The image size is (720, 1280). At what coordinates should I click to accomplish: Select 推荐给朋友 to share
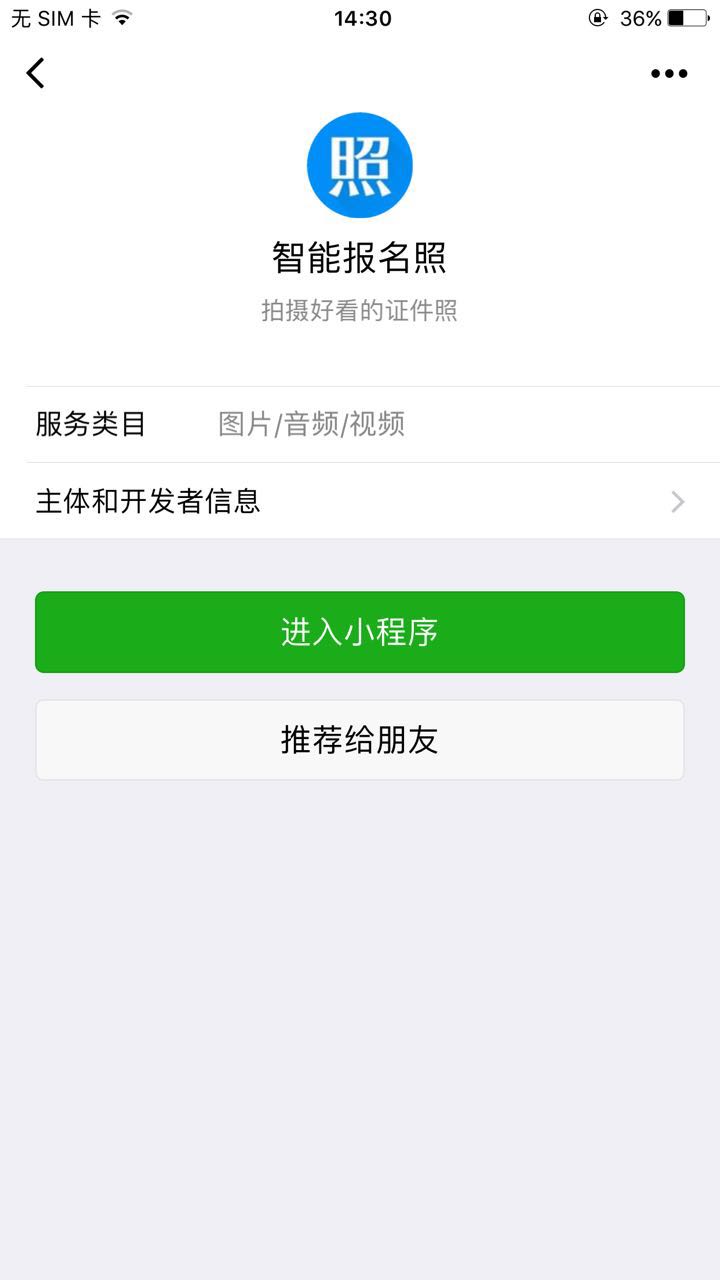tap(360, 740)
